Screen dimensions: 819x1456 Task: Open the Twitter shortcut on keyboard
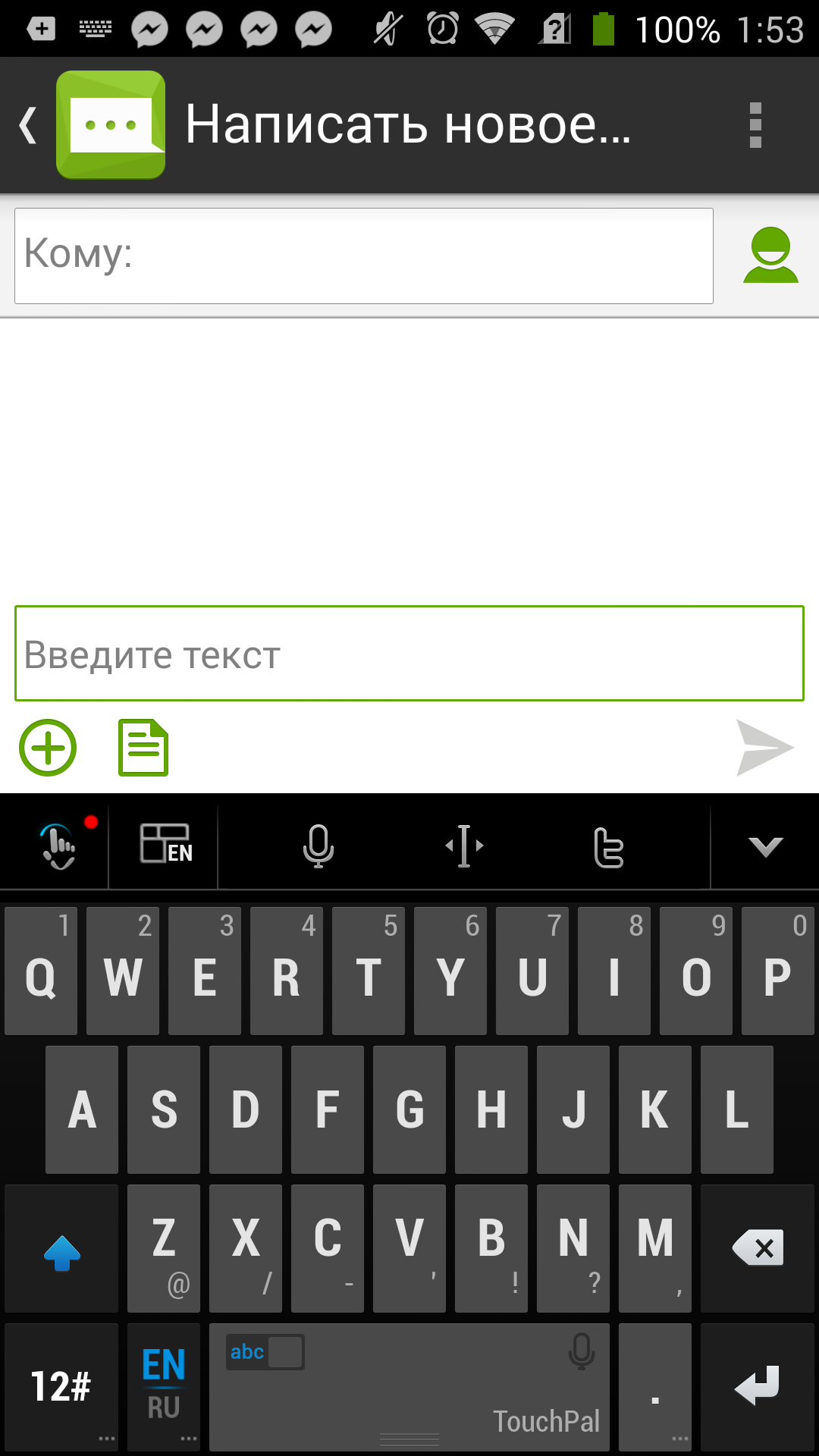[609, 847]
